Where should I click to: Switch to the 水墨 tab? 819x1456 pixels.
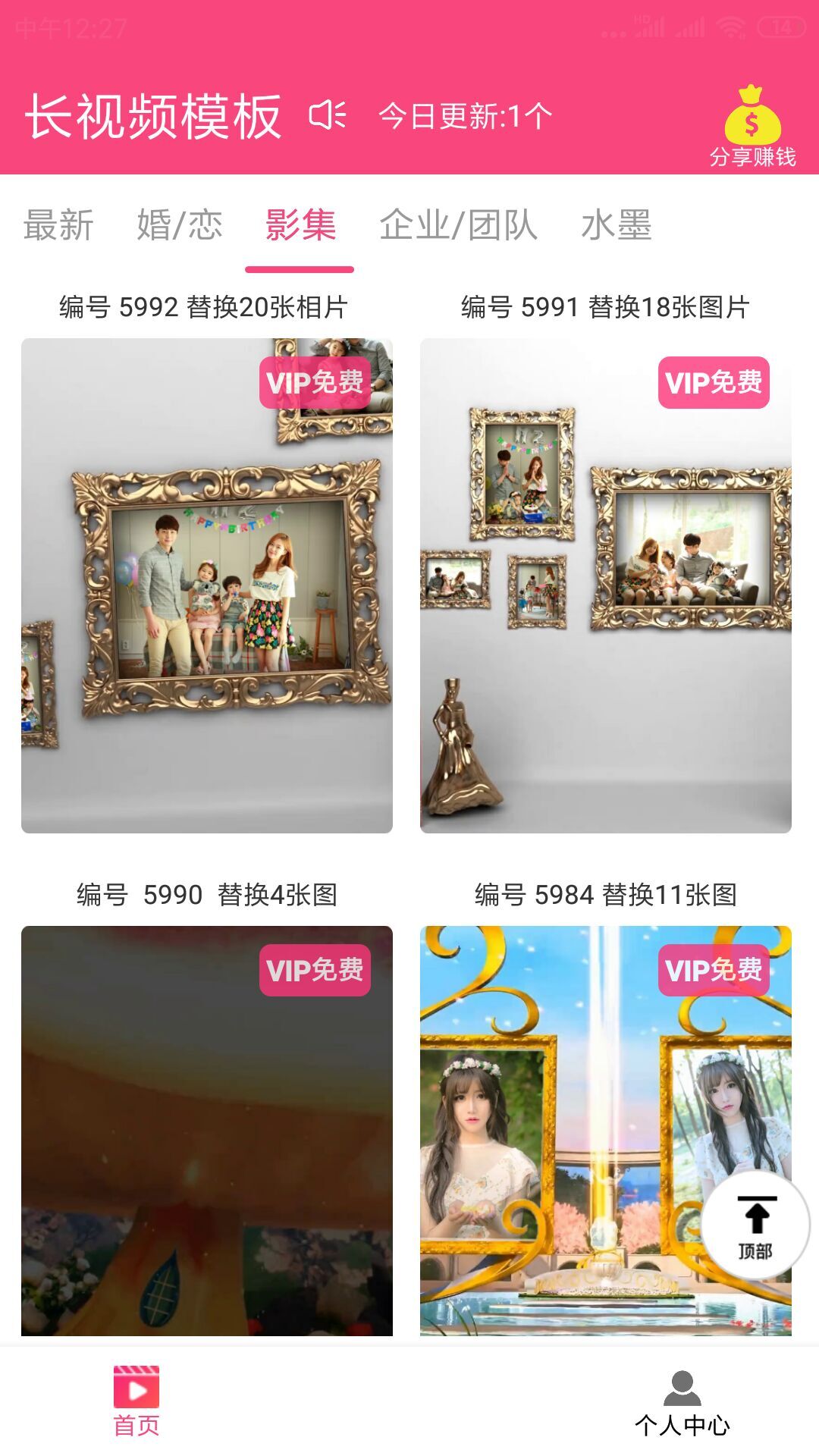point(616,225)
